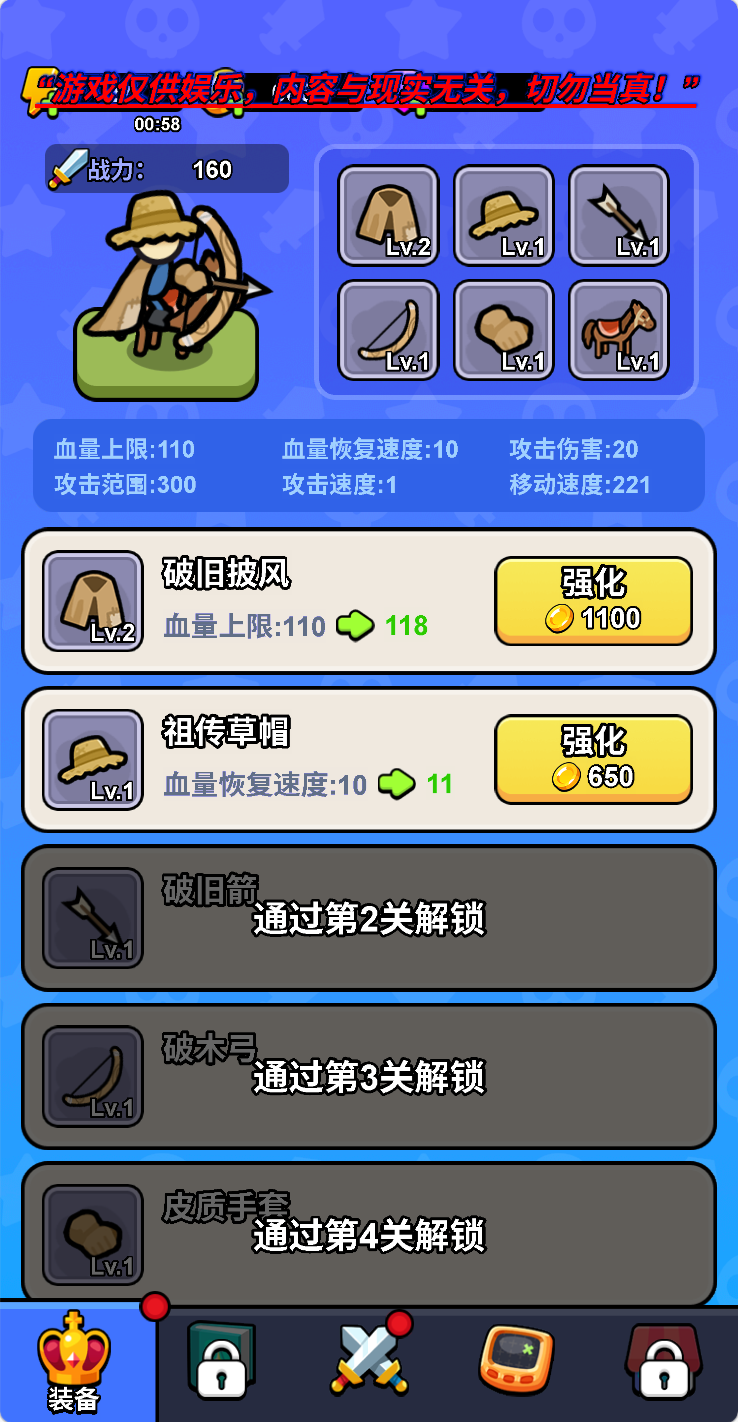Upgrade 祖传草帽 with 强化 for 650
The height and width of the screenshot is (1422, 738).
tap(593, 759)
